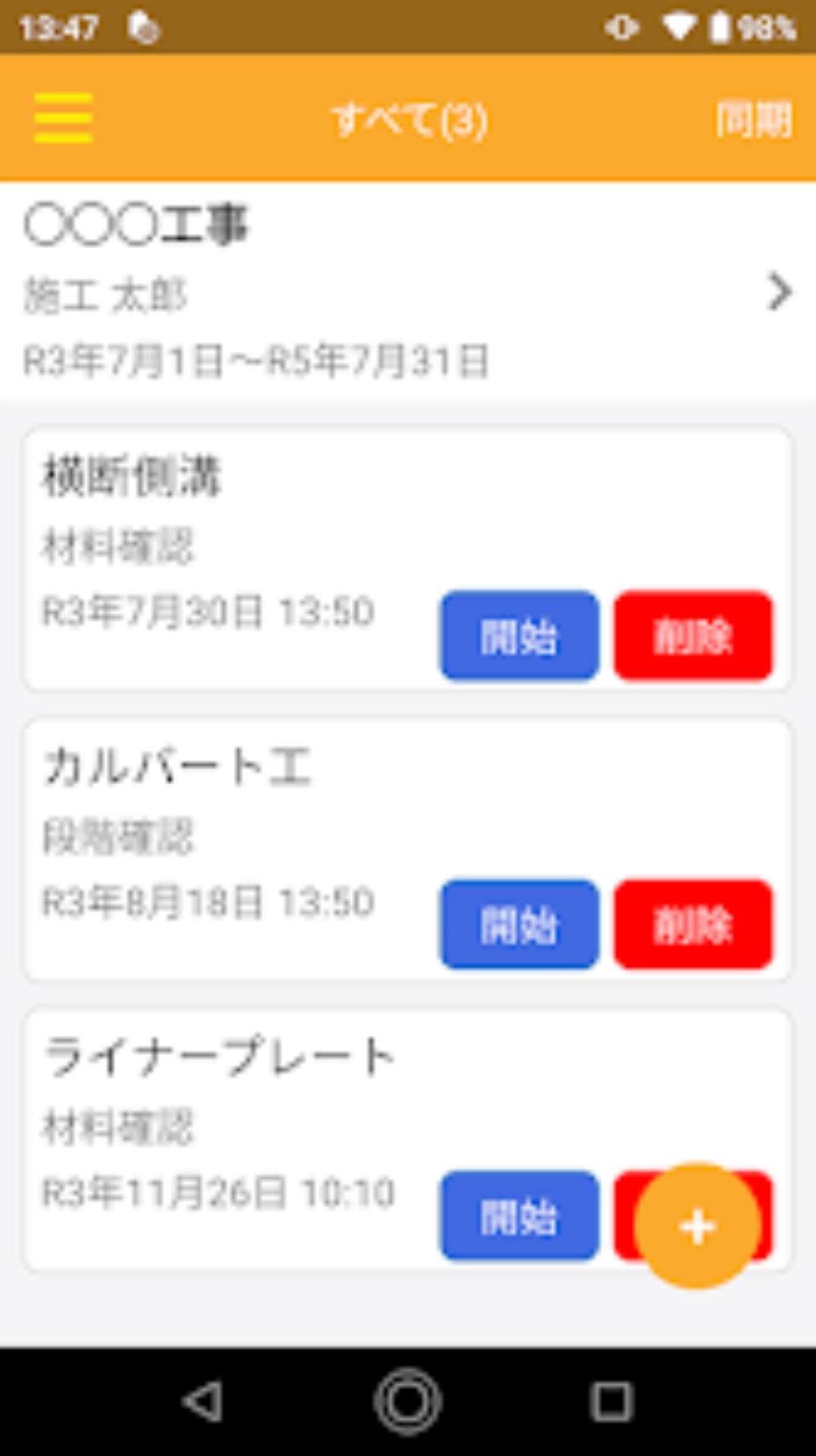Open the hamburger navigation menu
Screen dimensions: 816x1456
[62, 118]
